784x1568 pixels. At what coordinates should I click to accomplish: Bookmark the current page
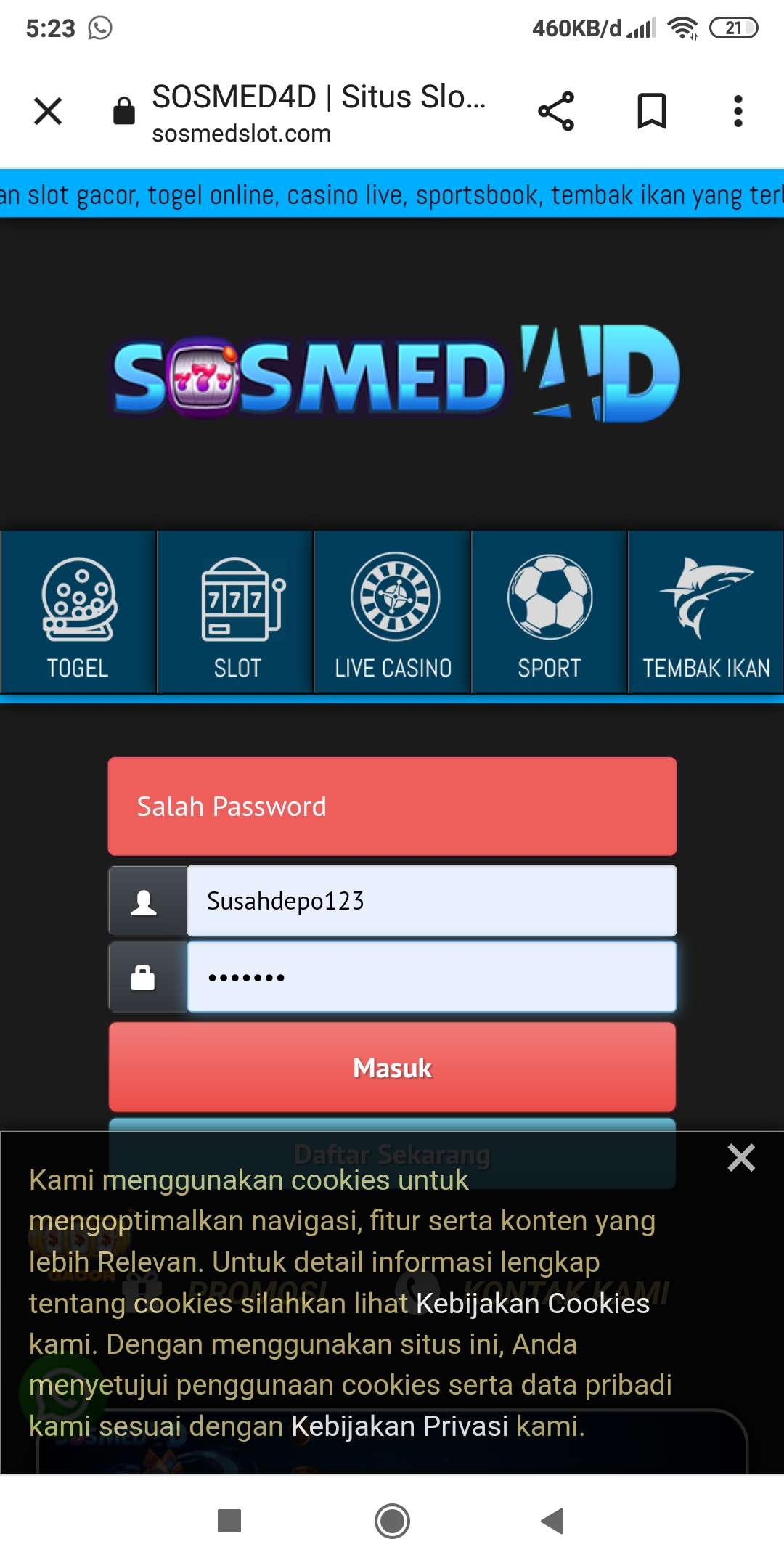point(651,111)
